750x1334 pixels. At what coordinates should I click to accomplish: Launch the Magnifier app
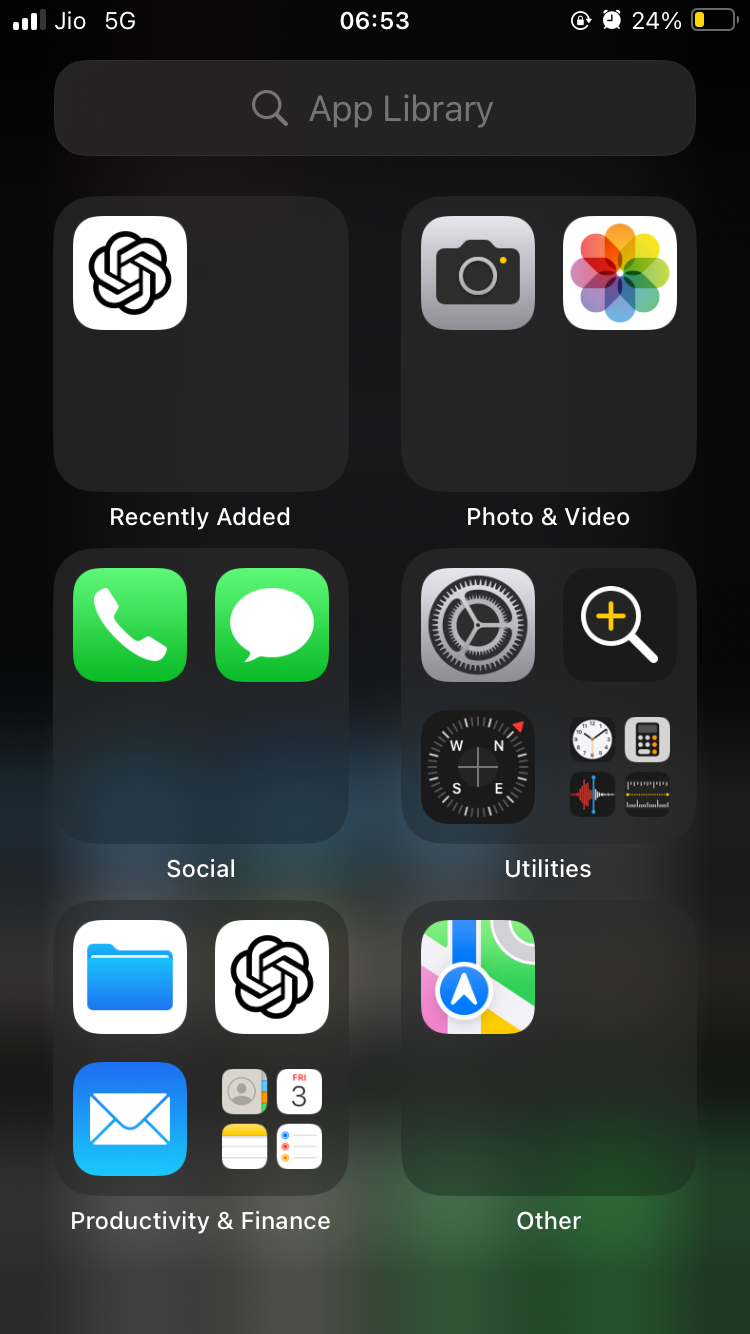620,625
